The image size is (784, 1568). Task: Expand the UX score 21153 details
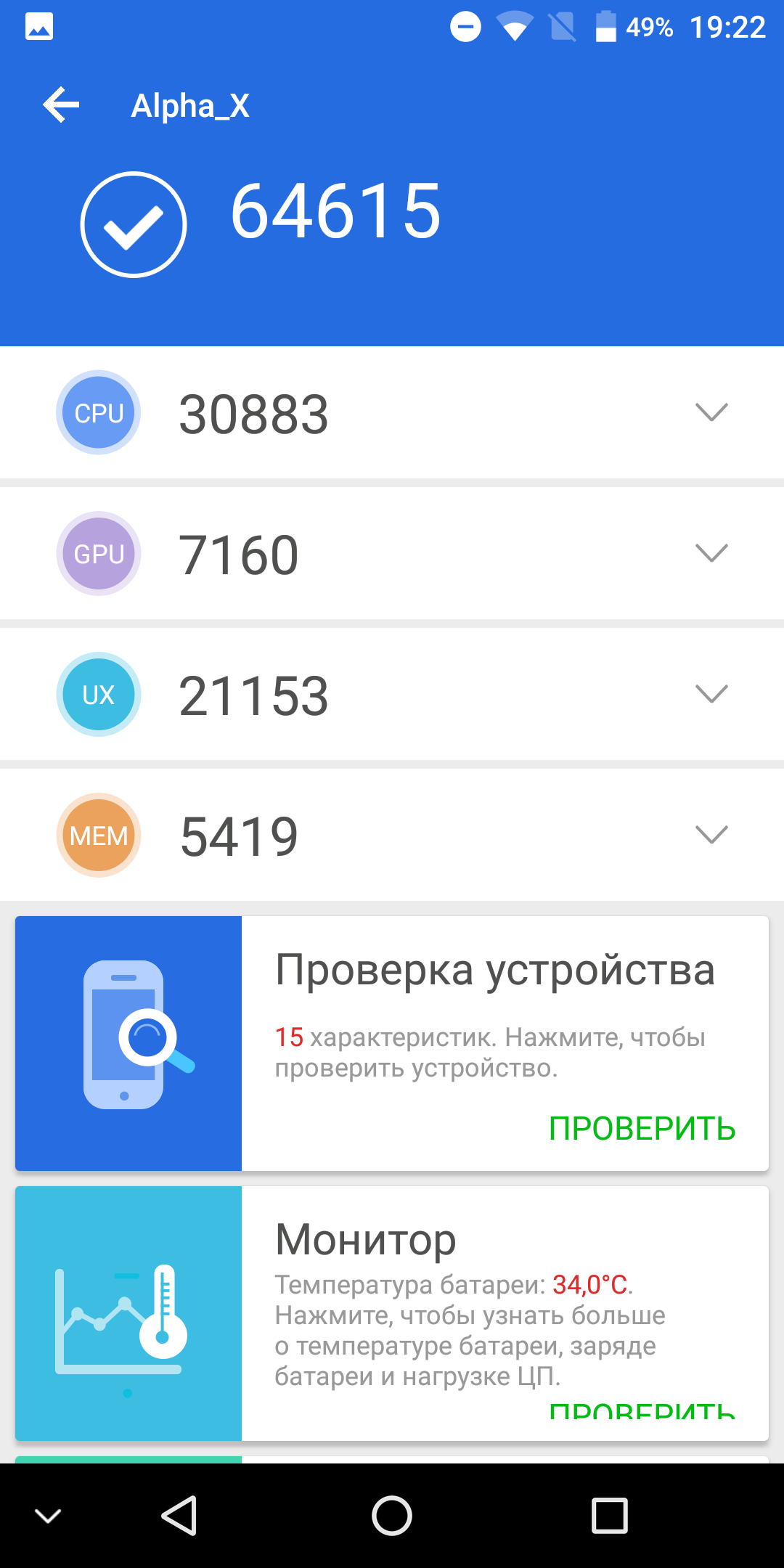711,694
